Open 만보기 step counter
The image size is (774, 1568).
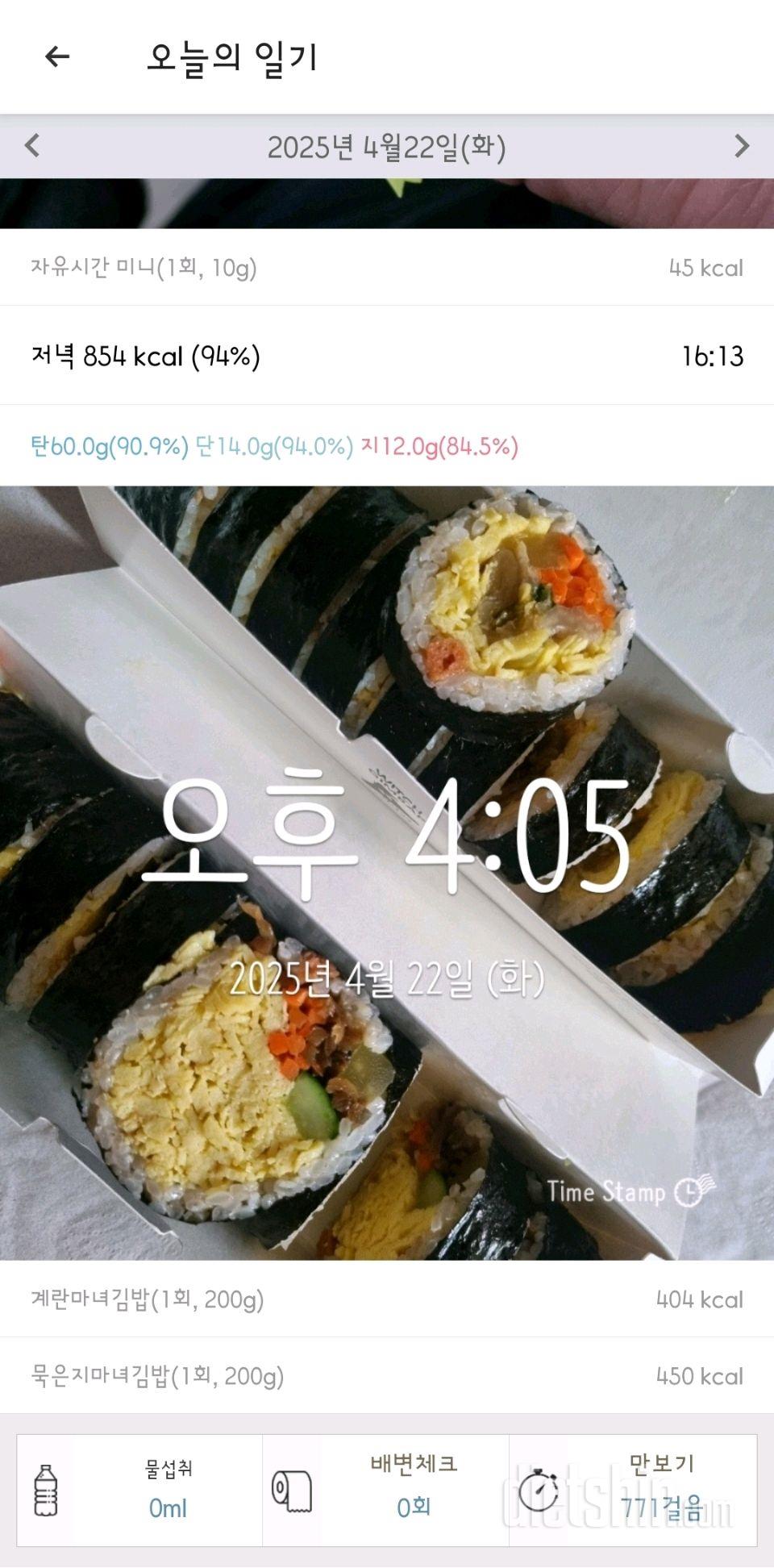click(x=633, y=1491)
